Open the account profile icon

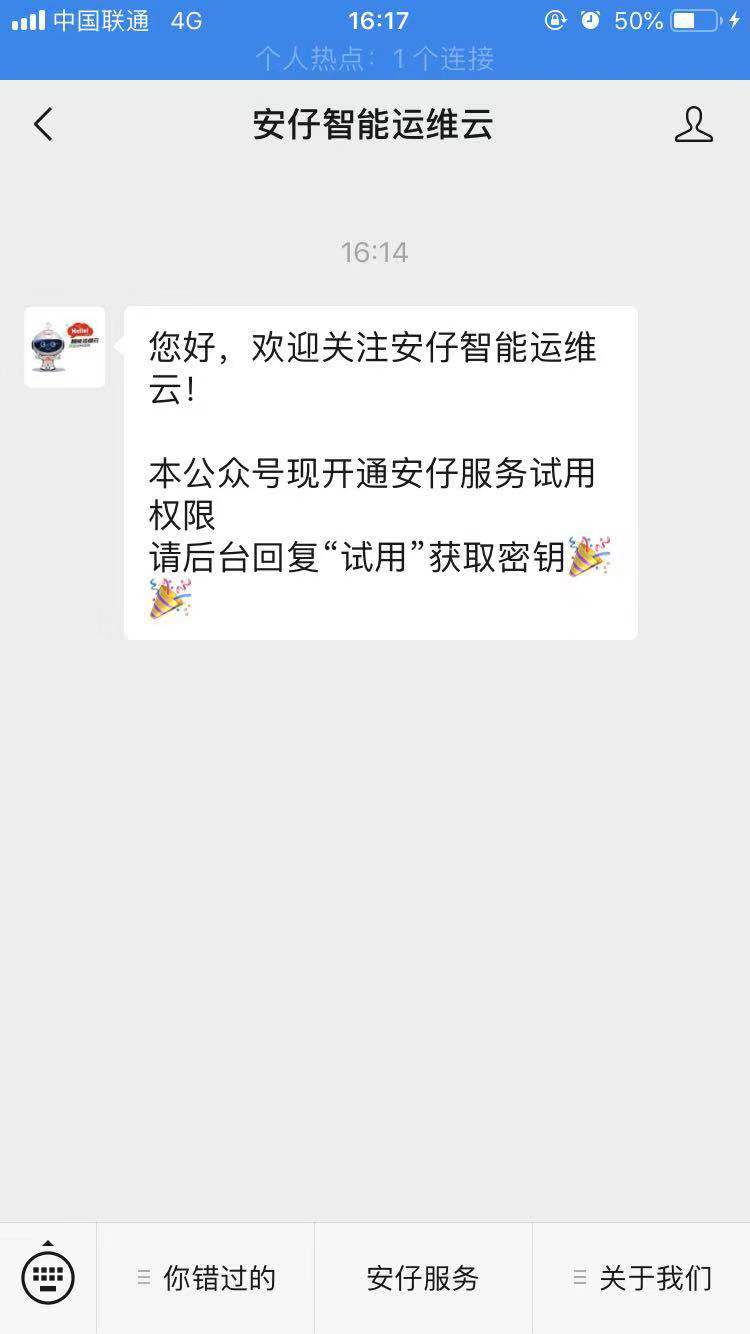pyautogui.click(x=693, y=126)
